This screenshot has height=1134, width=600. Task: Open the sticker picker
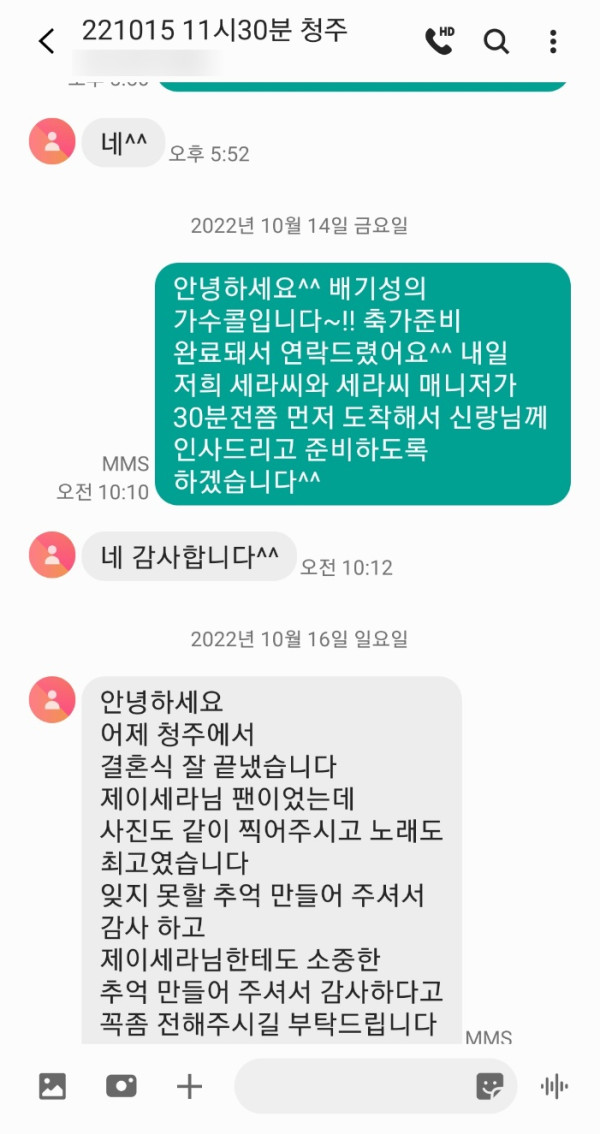[x=489, y=1086]
